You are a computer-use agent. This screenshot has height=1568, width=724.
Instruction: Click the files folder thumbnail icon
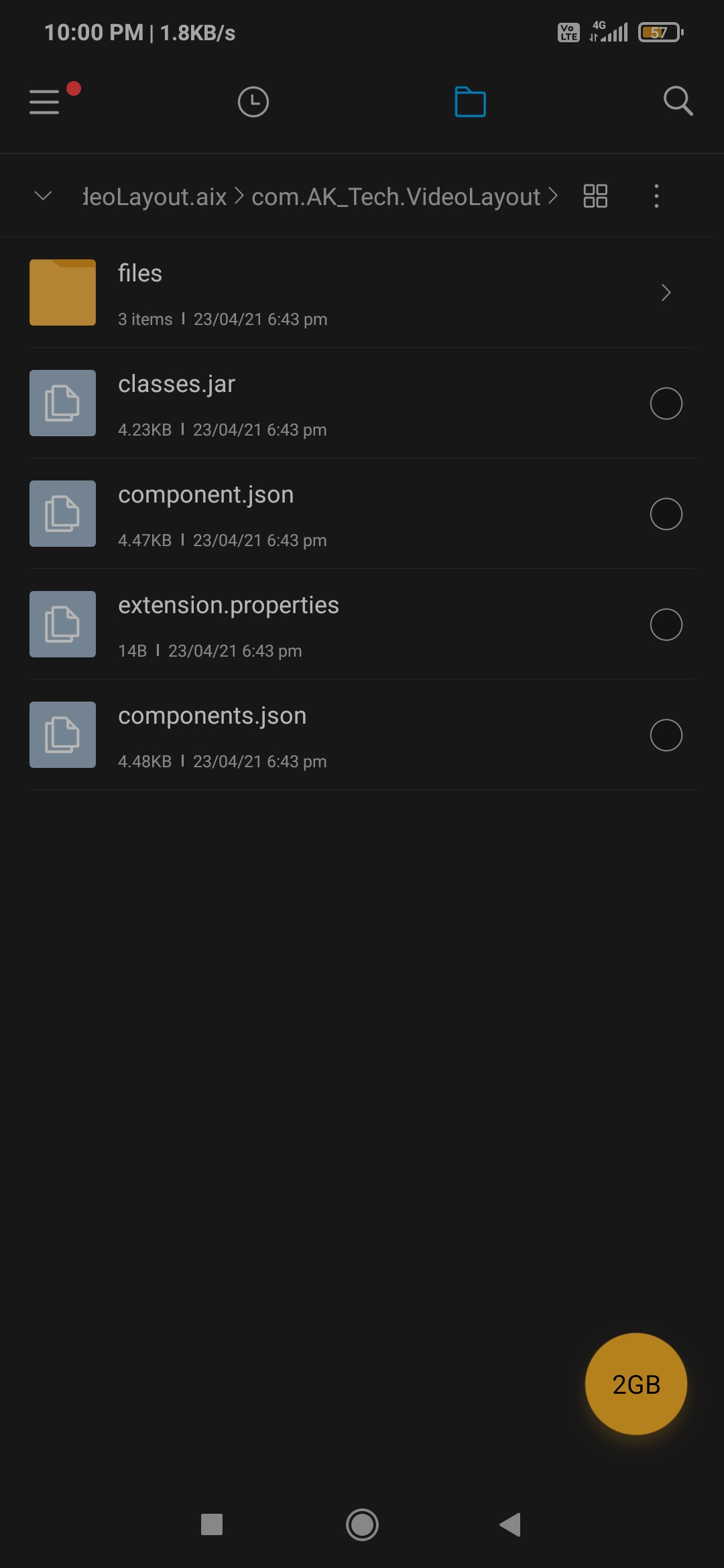[x=62, y=292]
